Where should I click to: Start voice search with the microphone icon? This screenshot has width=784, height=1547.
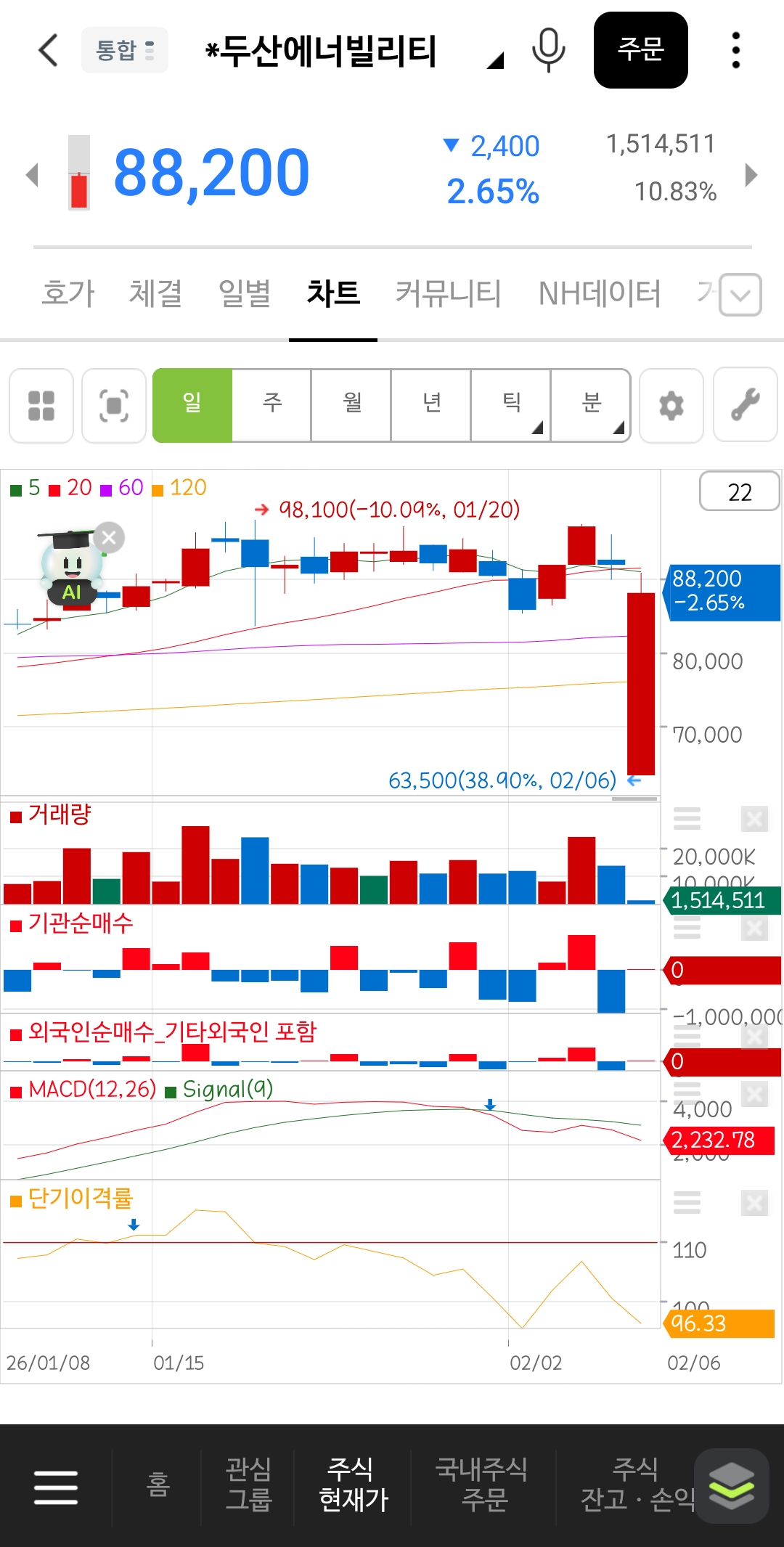[x=549, y=50]
